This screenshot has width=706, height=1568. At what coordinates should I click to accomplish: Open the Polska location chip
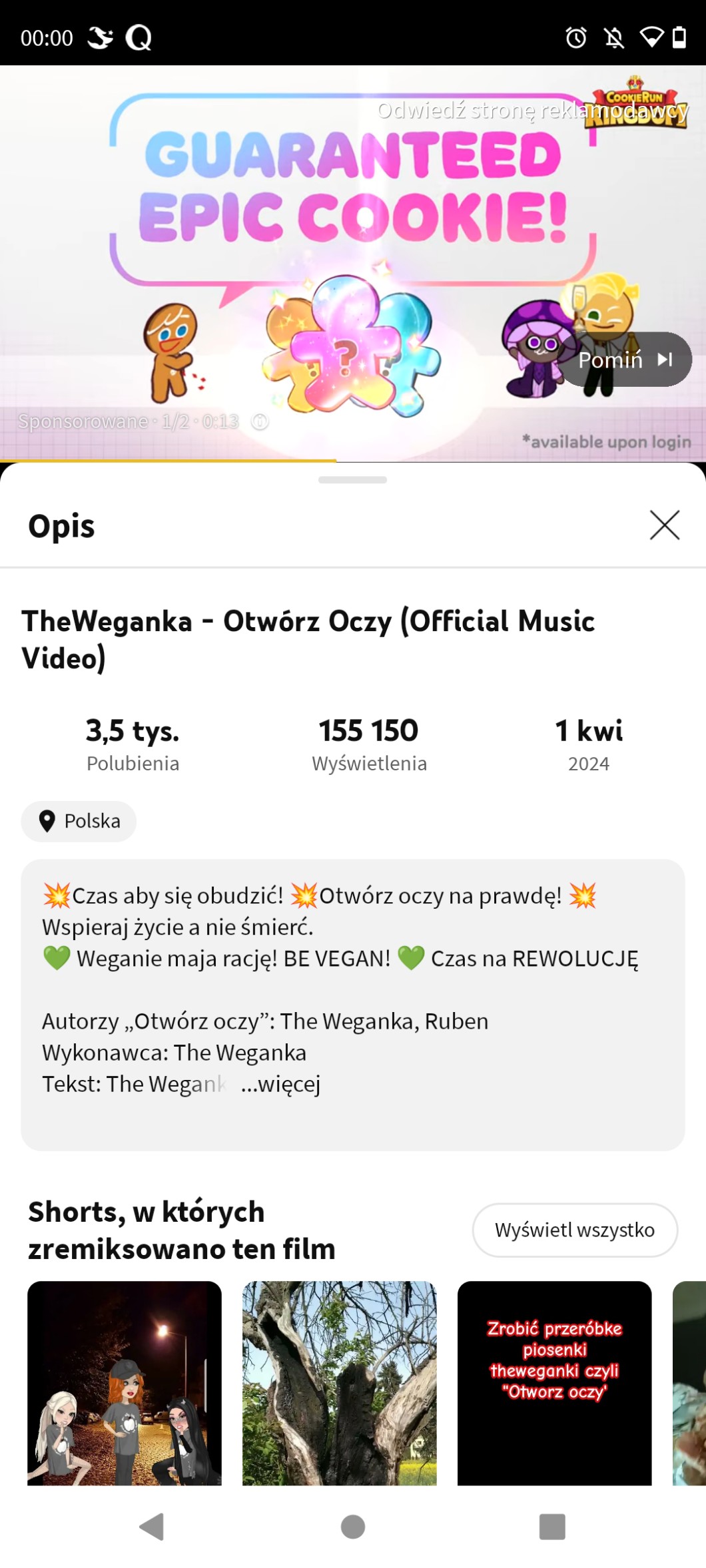79,821
